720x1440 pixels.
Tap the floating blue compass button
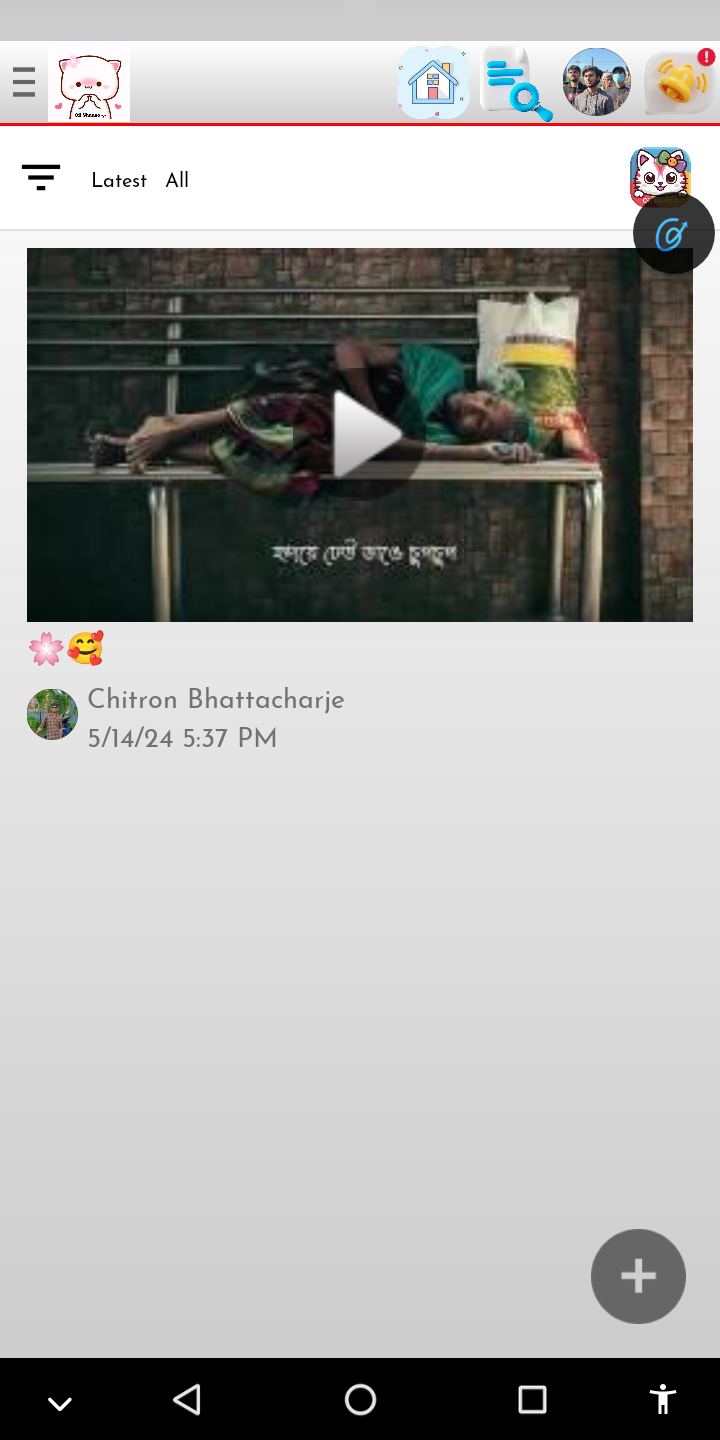(673, 234)
